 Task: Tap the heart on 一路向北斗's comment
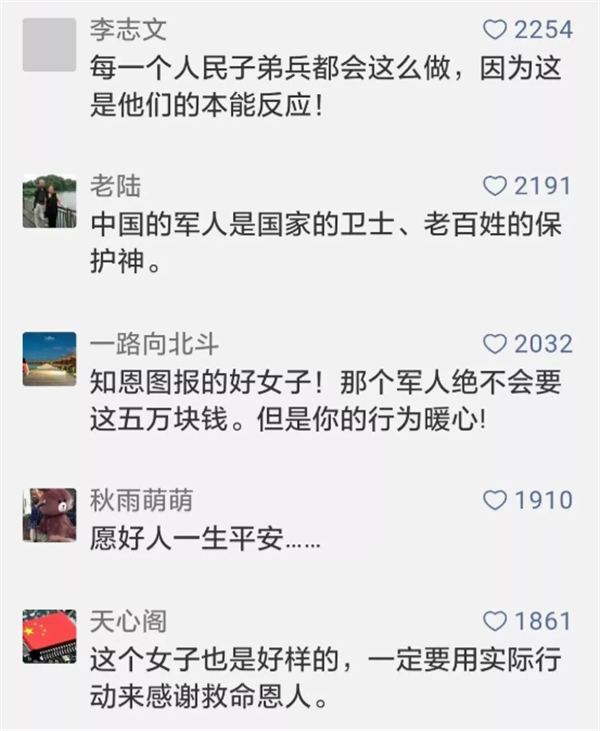[x=495, y=344]
